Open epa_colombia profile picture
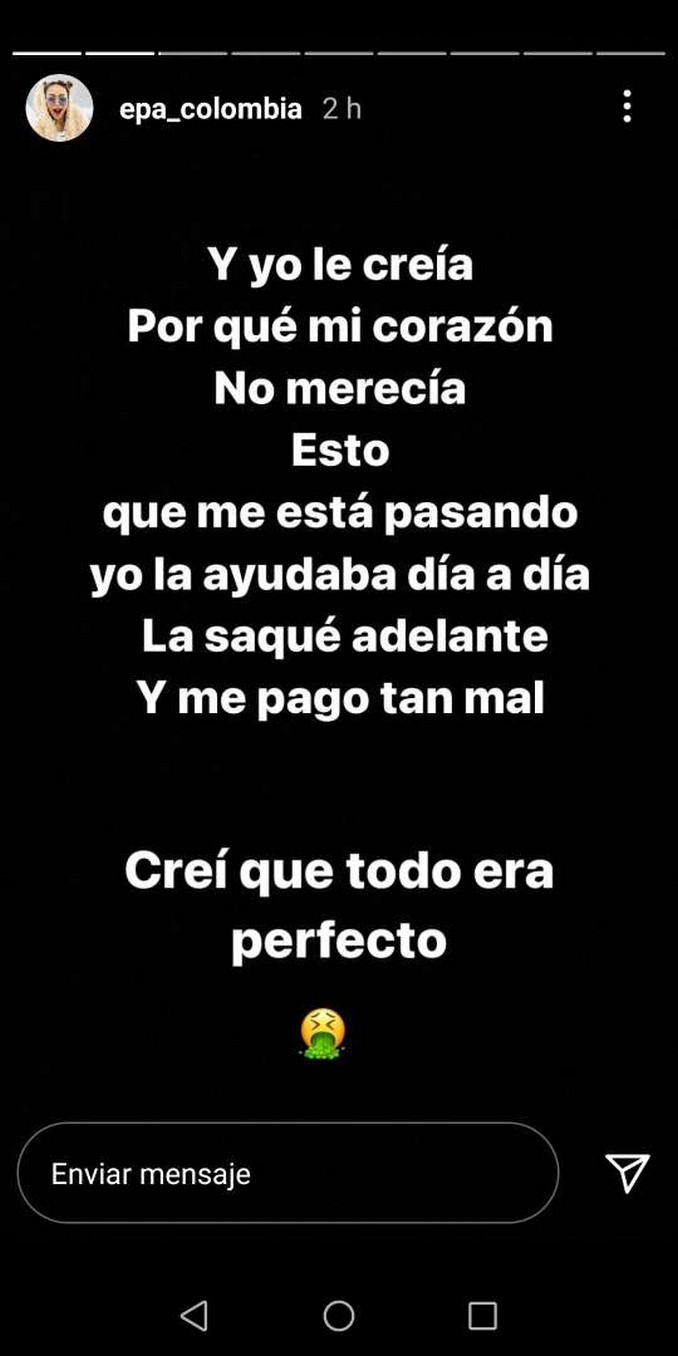The height and width of the screenshot is (1356, 678). [59, 108]
